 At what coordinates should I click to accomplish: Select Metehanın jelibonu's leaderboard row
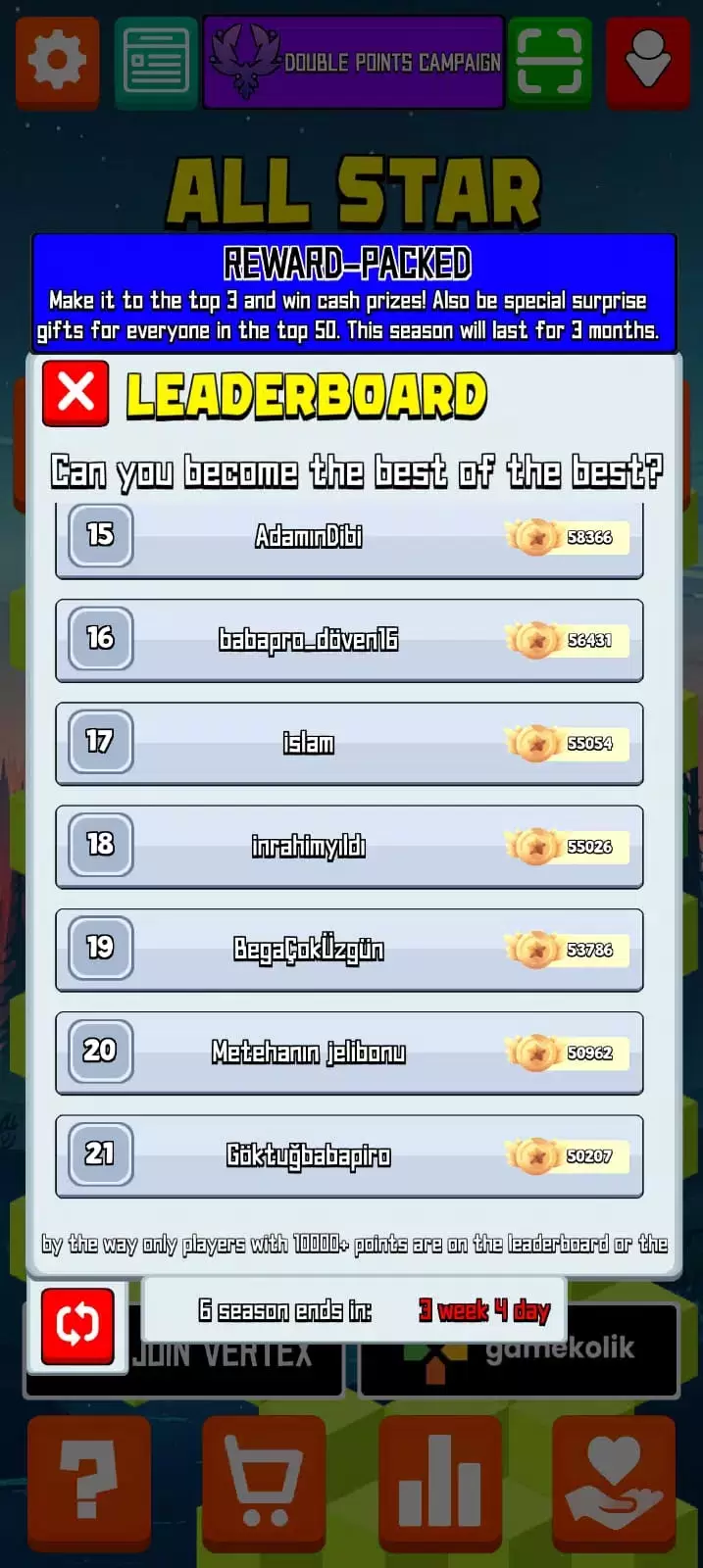tap(349, 1053)
